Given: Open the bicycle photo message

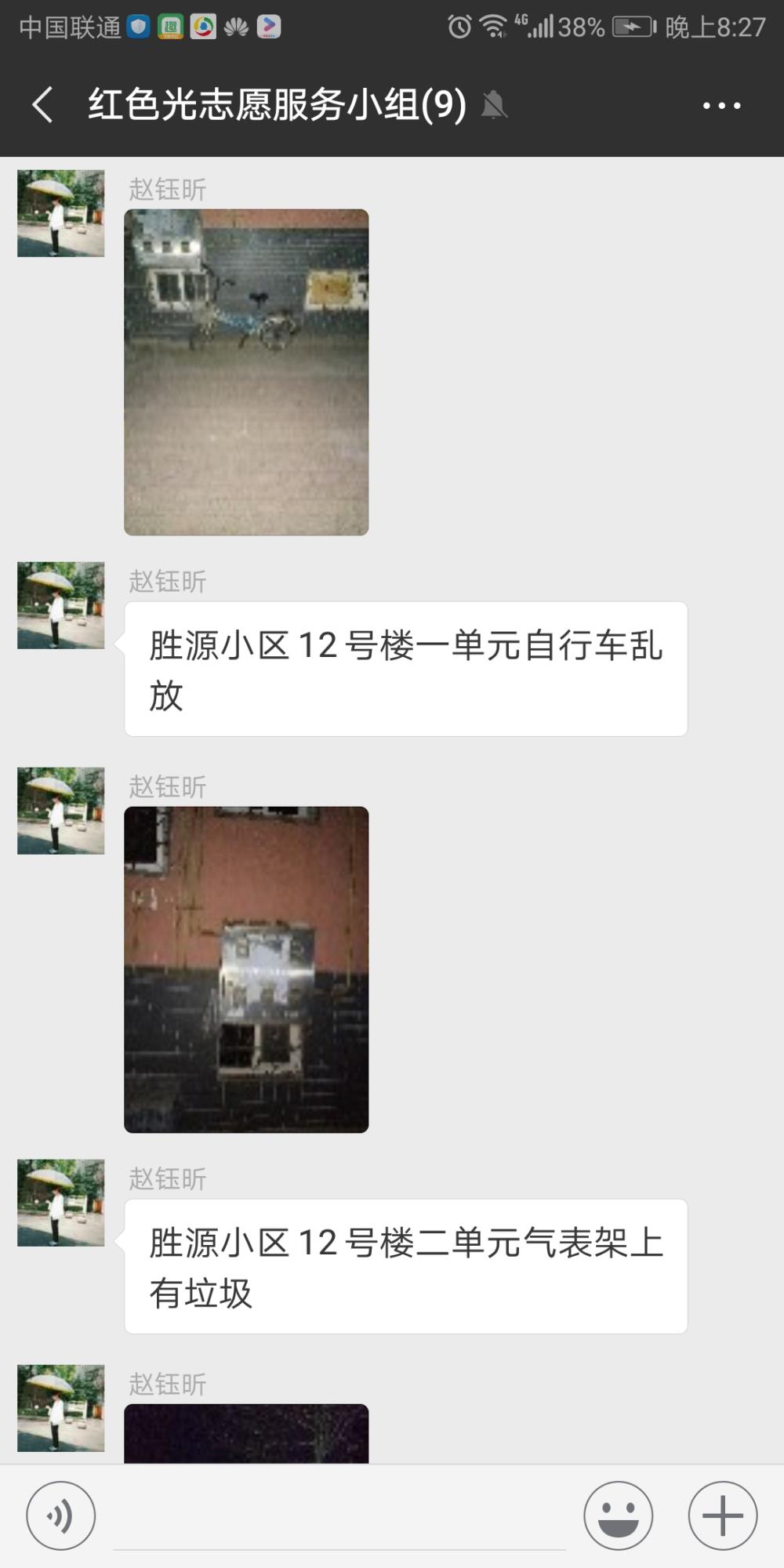Looking at the screenshot, I should click(246, 372).
